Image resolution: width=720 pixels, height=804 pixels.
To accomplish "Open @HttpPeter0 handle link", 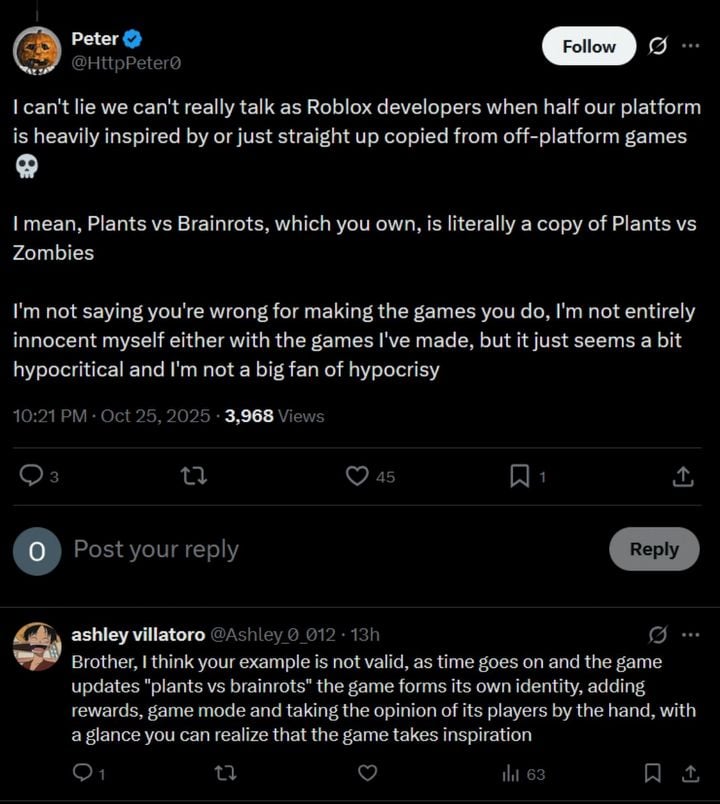I will pyautogui.click(x=126, y=62).
